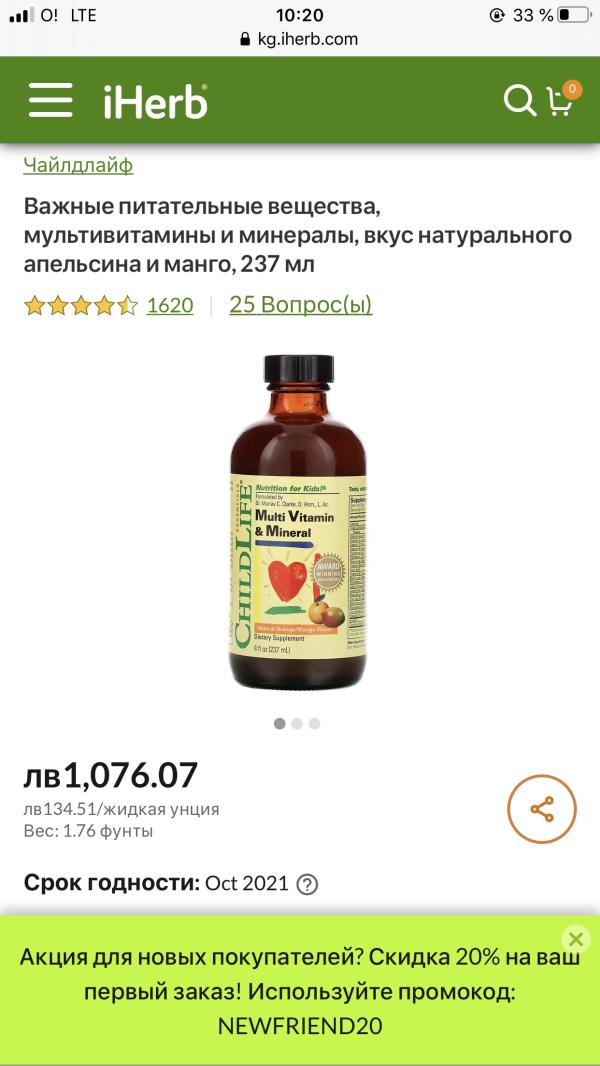Viewport: 600px width, 1066px height.
Task: Tap the search magnifier icon
Action: coord(519,100)
